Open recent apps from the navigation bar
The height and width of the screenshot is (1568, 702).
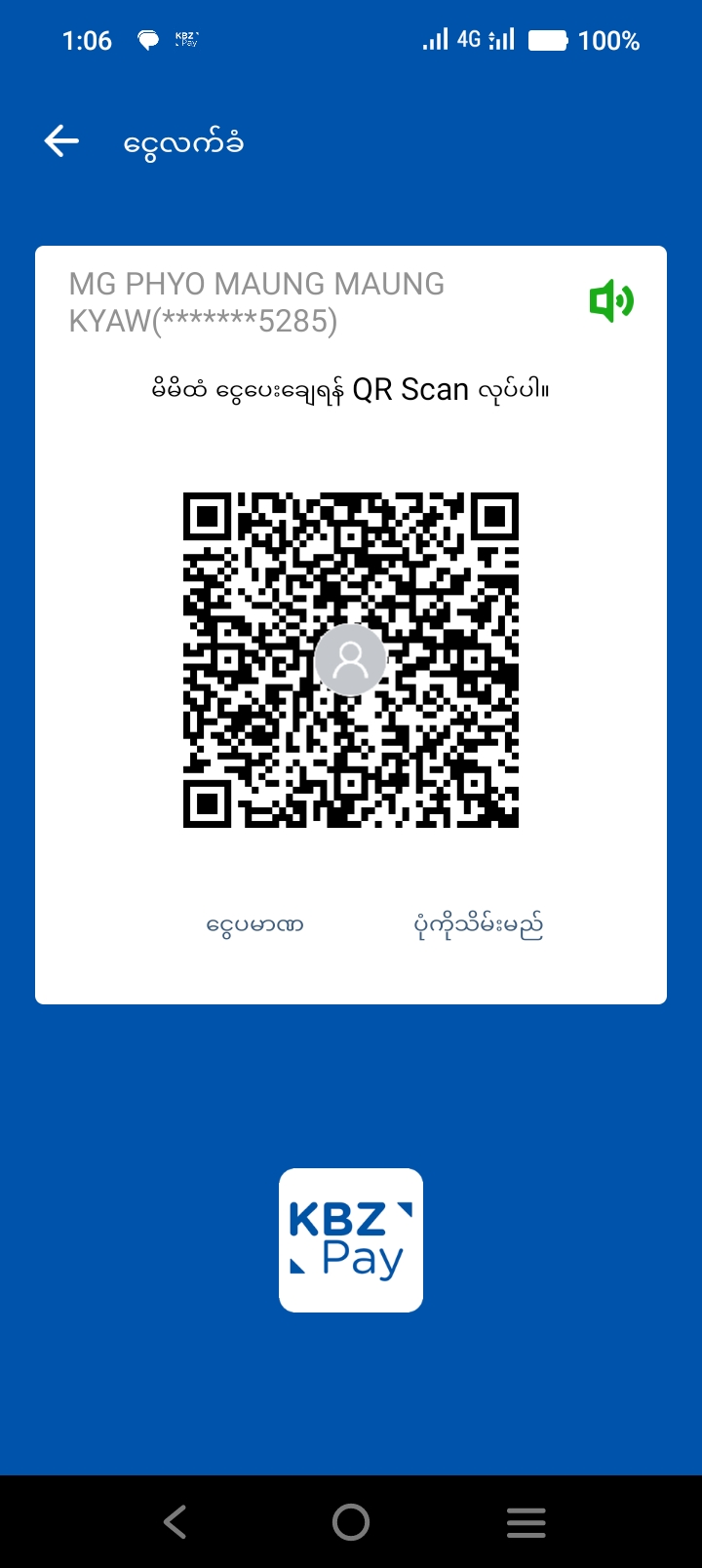(x=526, y=1522)
